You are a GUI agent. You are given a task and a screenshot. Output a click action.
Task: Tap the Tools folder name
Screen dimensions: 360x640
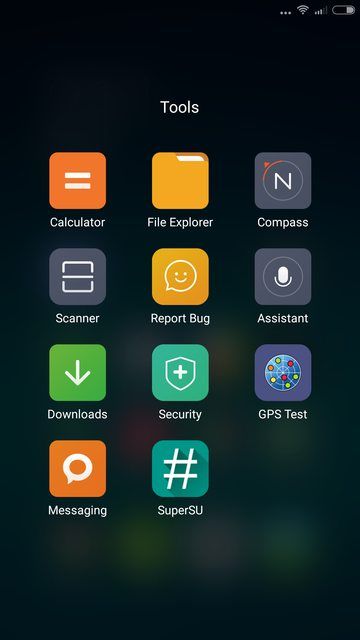tap(180, 107)
